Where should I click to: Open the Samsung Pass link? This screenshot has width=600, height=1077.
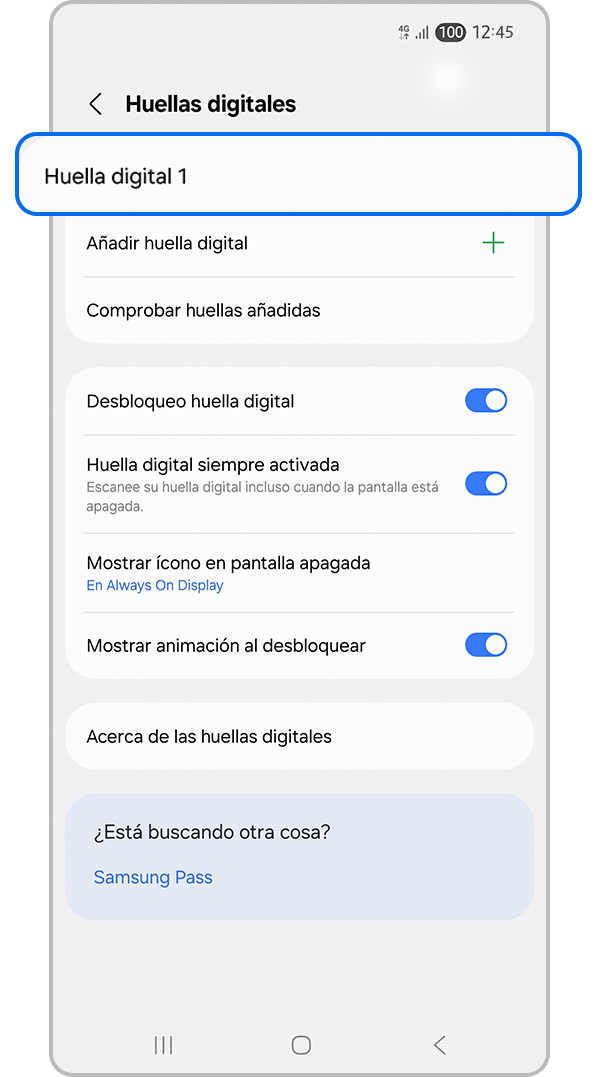pyautogui.click(x=153, y=877)
